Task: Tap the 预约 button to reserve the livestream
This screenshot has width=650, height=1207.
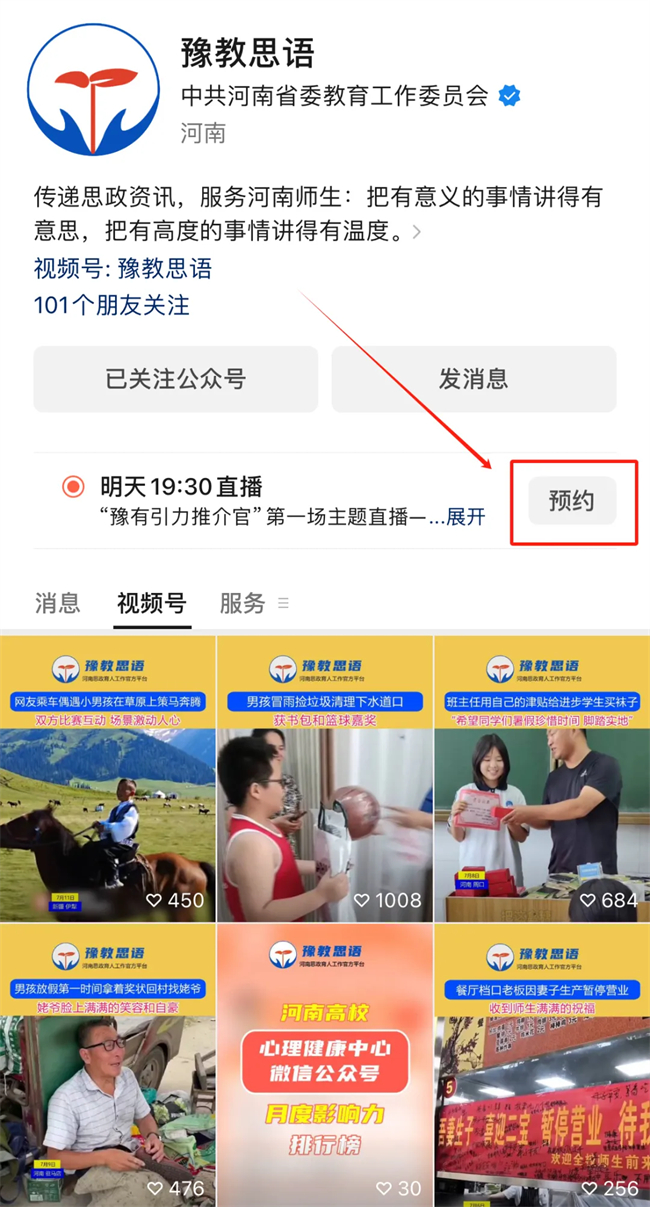Action: [571, 501]
